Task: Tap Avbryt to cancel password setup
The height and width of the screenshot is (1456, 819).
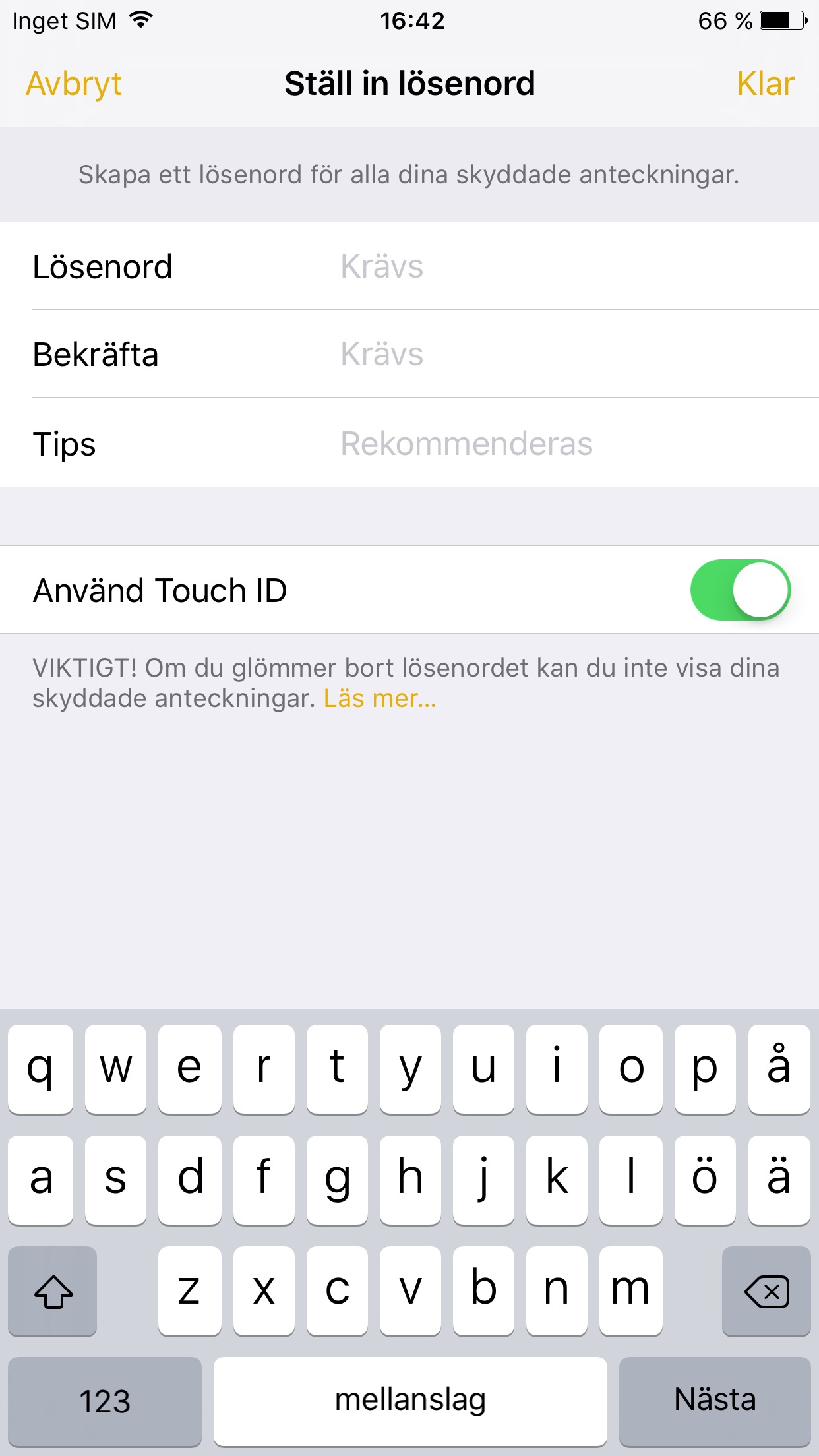Action: coord(74,84)
